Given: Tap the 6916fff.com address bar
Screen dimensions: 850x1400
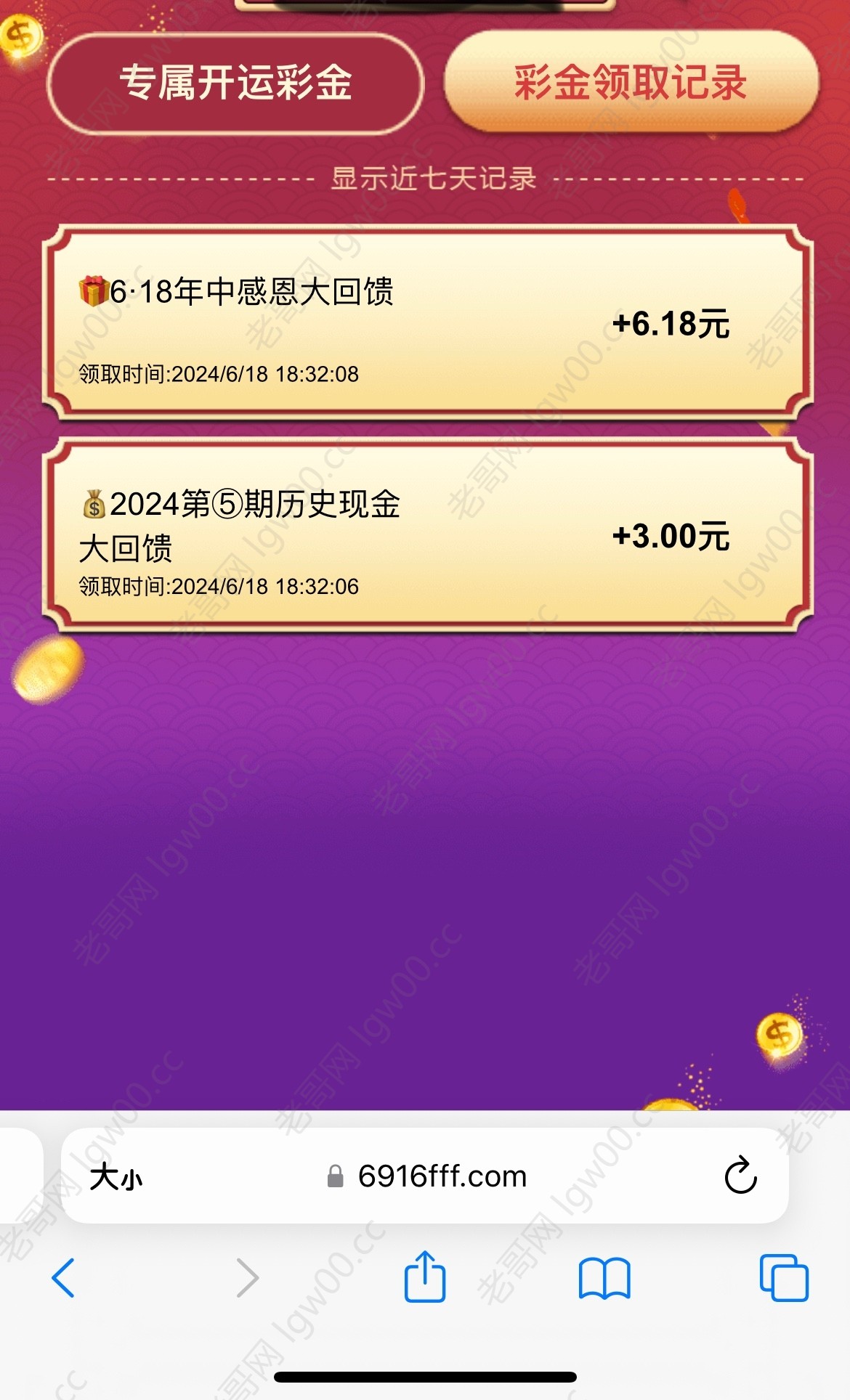Looking at the screenshot, I should (x=442, y=1176).
